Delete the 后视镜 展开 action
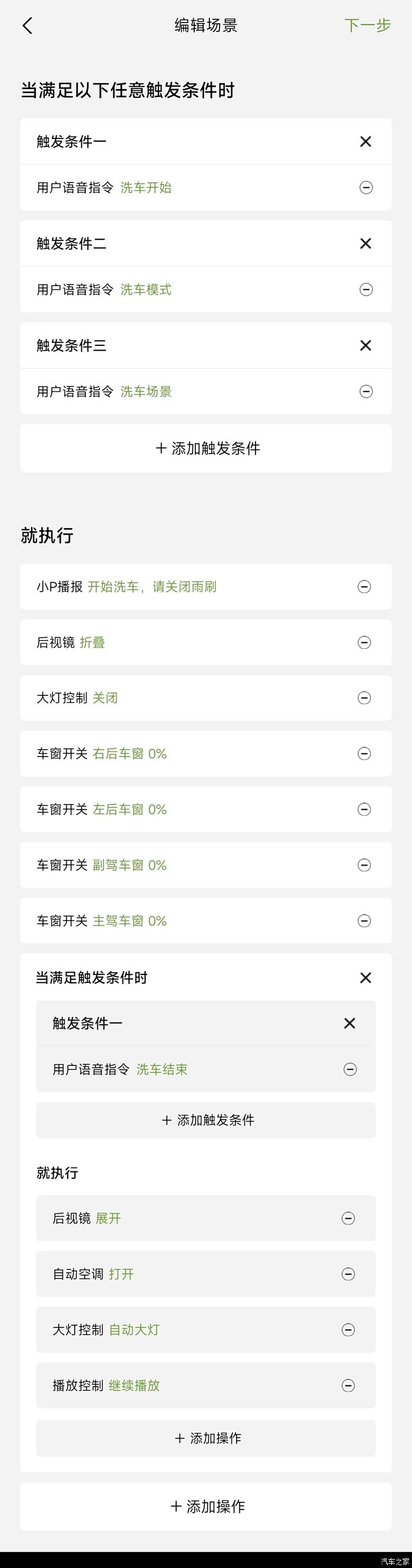412x1568 pixels. coord(348,1219)
